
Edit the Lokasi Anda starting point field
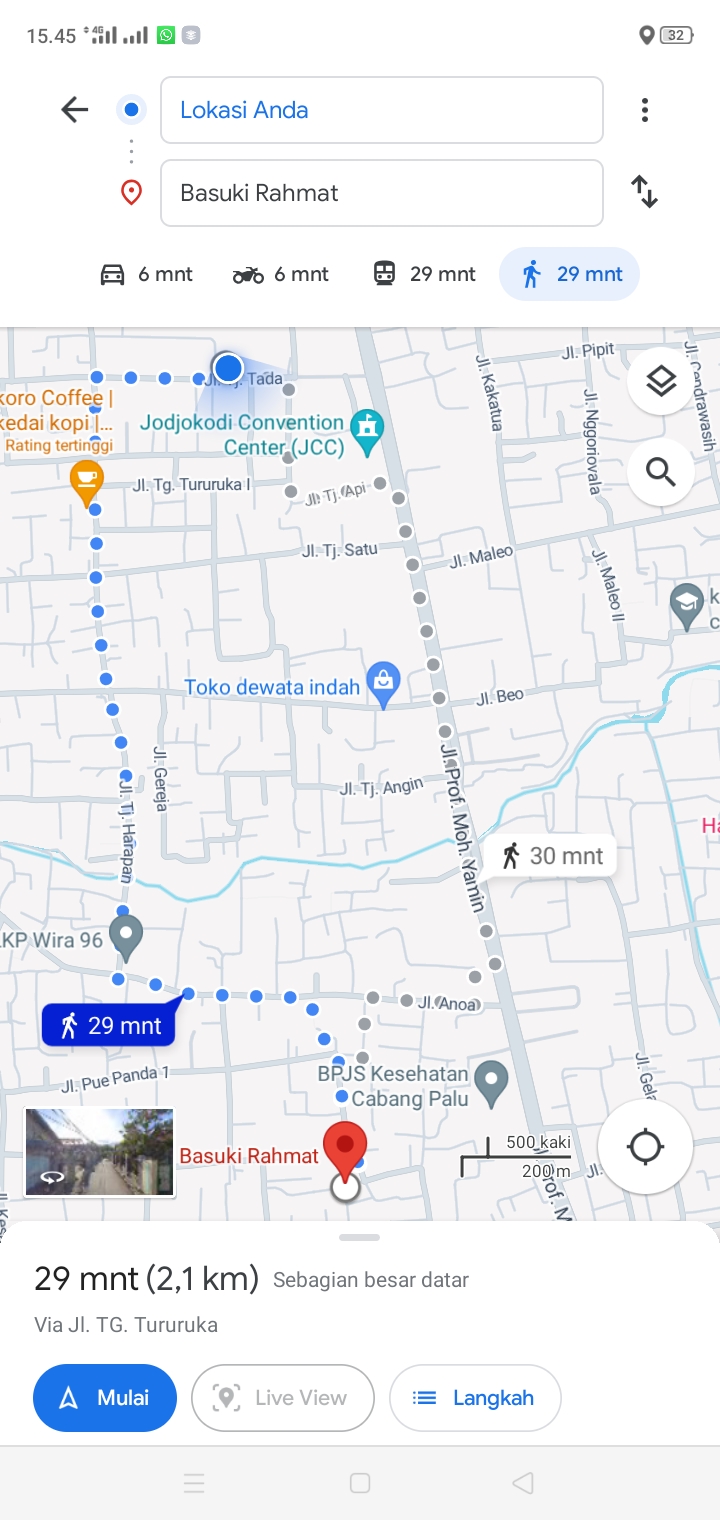point(382,110)
